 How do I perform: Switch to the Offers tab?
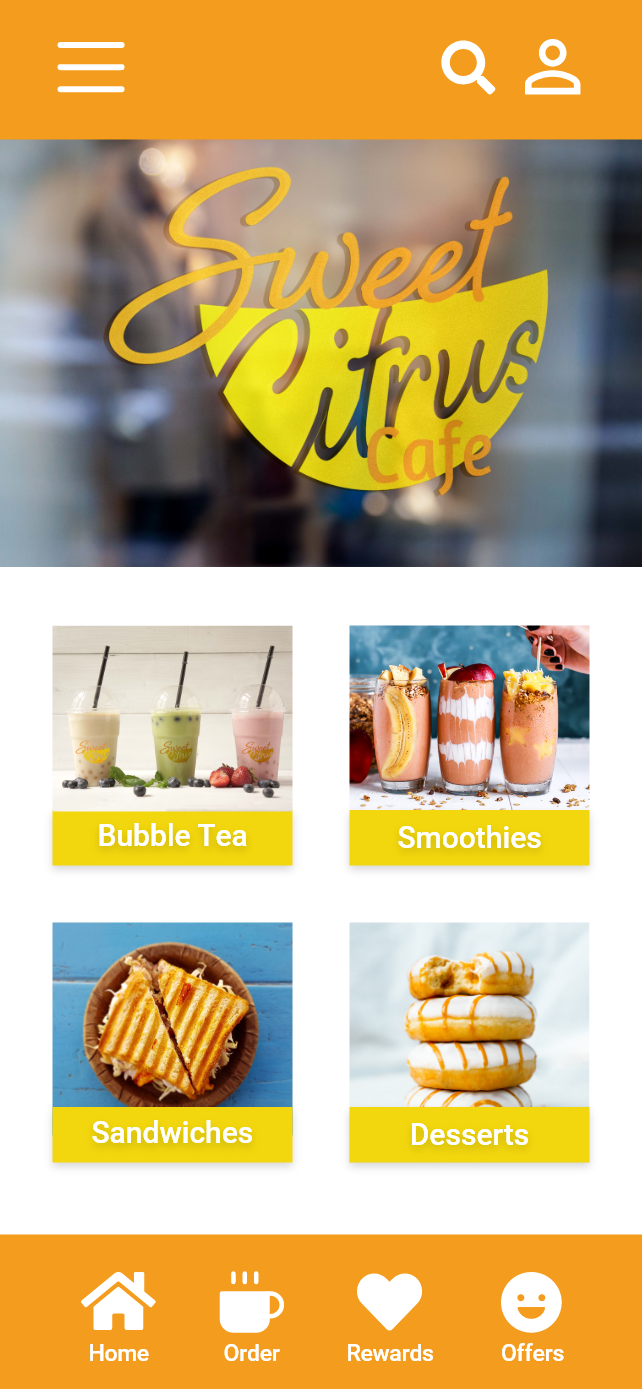(532, 1317)
